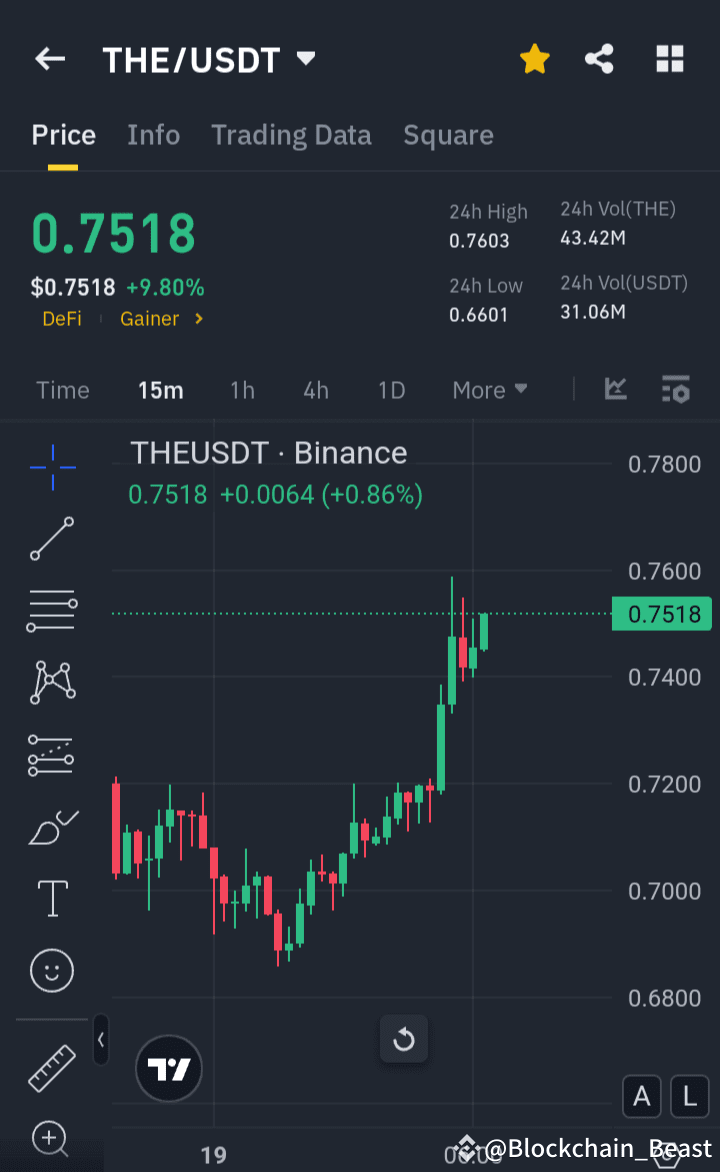Toggle the favorite star for THE/USDT
Screen dimensions: 720x1172
click(535, 59)
